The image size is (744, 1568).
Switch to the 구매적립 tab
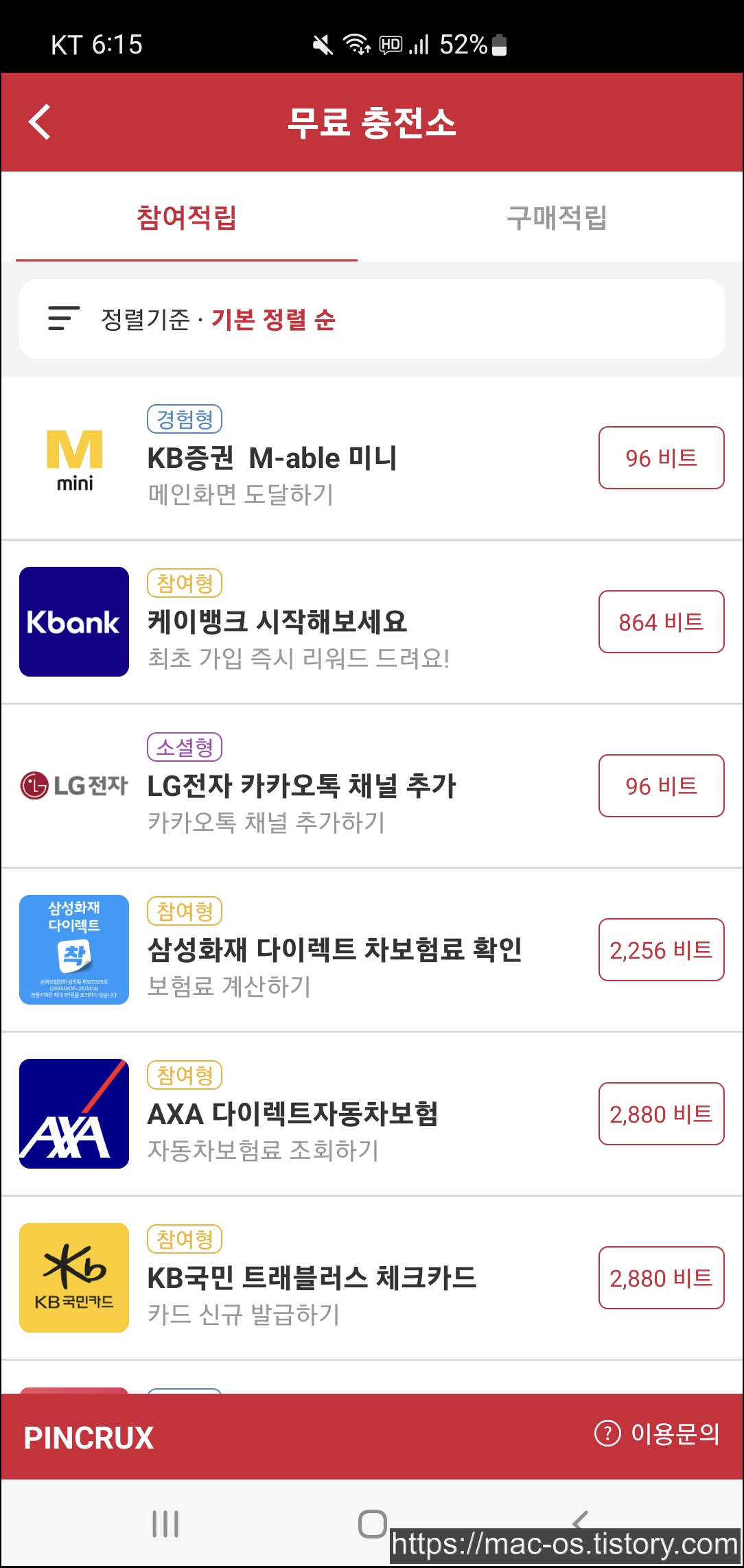click(557, 218)
